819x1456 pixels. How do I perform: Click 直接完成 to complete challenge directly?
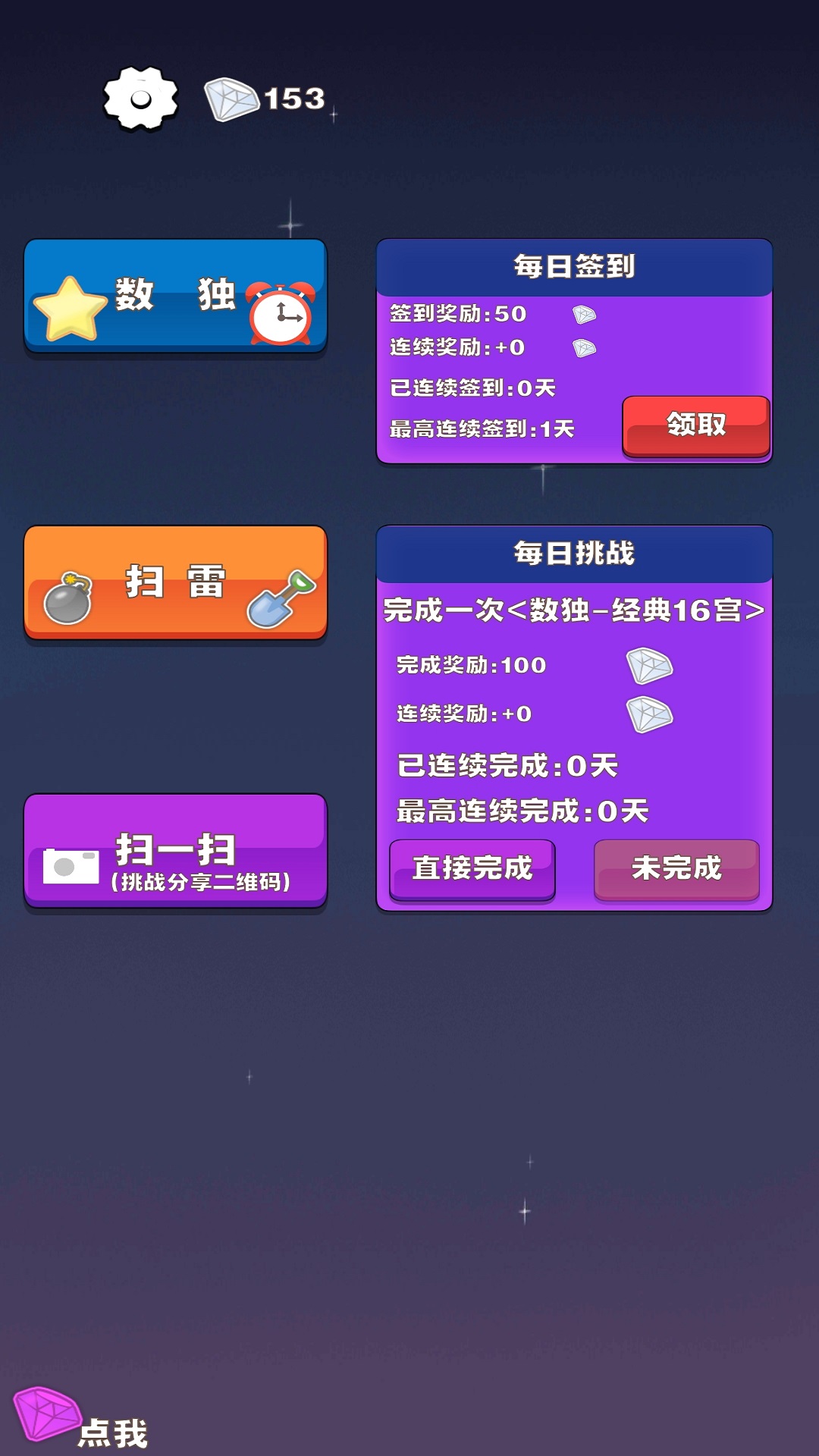[472, 870]
